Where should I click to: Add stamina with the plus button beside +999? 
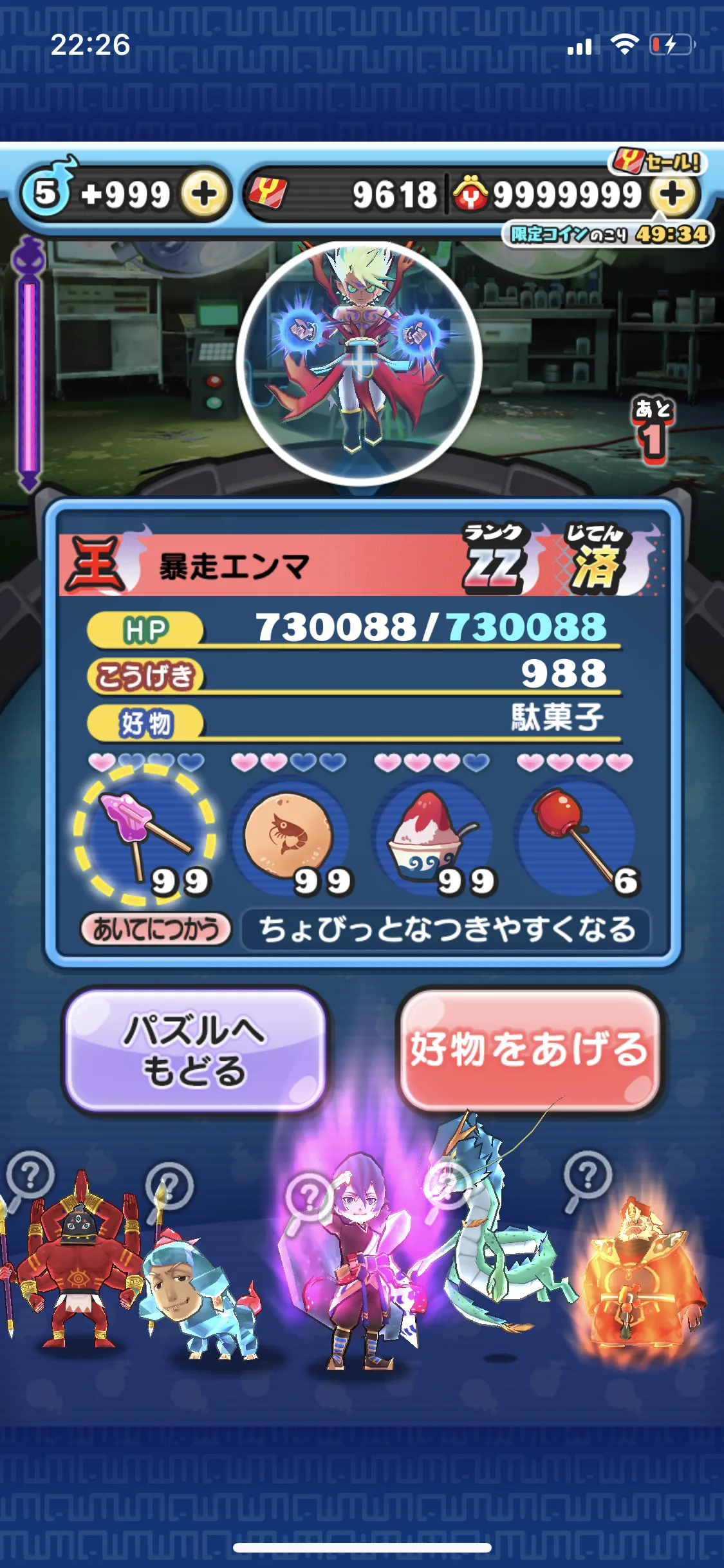[x=204, y=194]
